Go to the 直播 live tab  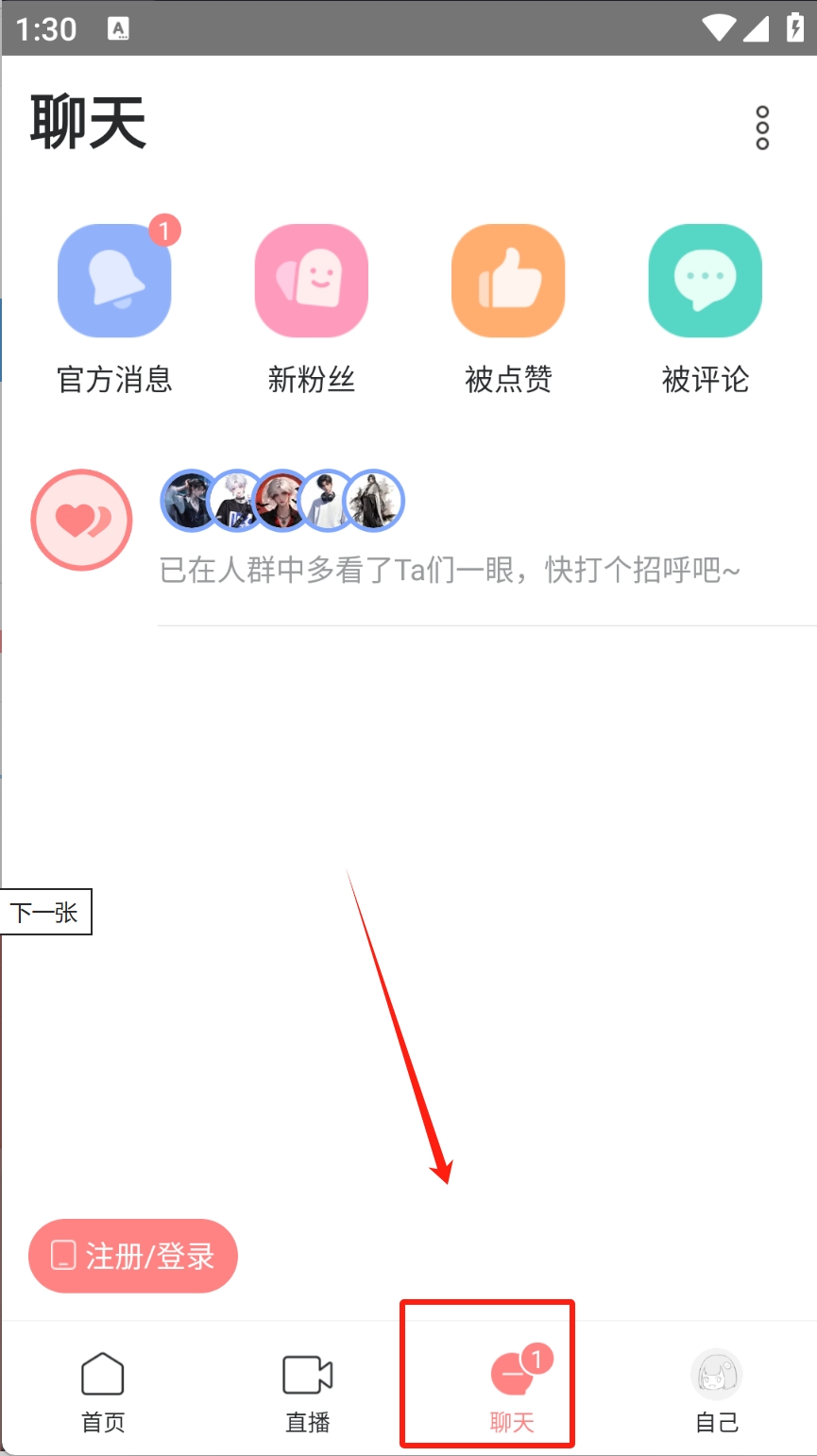click(x=308, y=1390)
